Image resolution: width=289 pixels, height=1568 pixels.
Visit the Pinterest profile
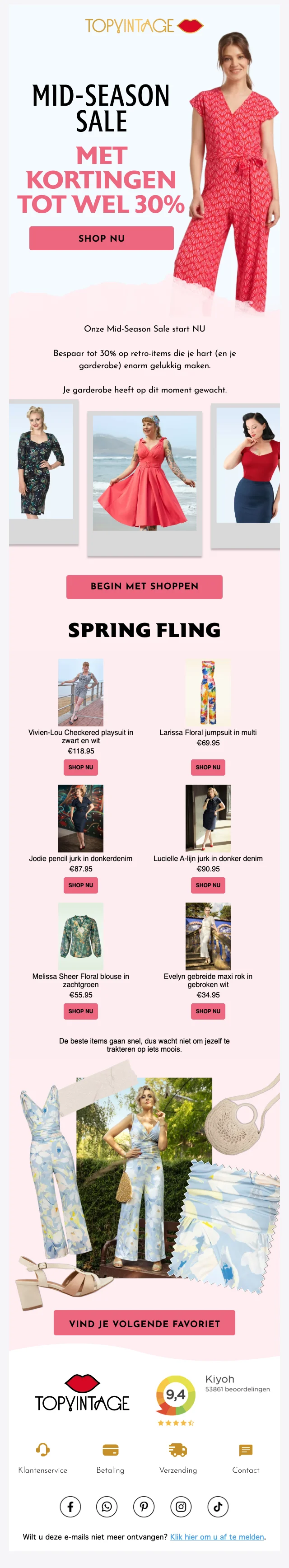pos(144,1507)
